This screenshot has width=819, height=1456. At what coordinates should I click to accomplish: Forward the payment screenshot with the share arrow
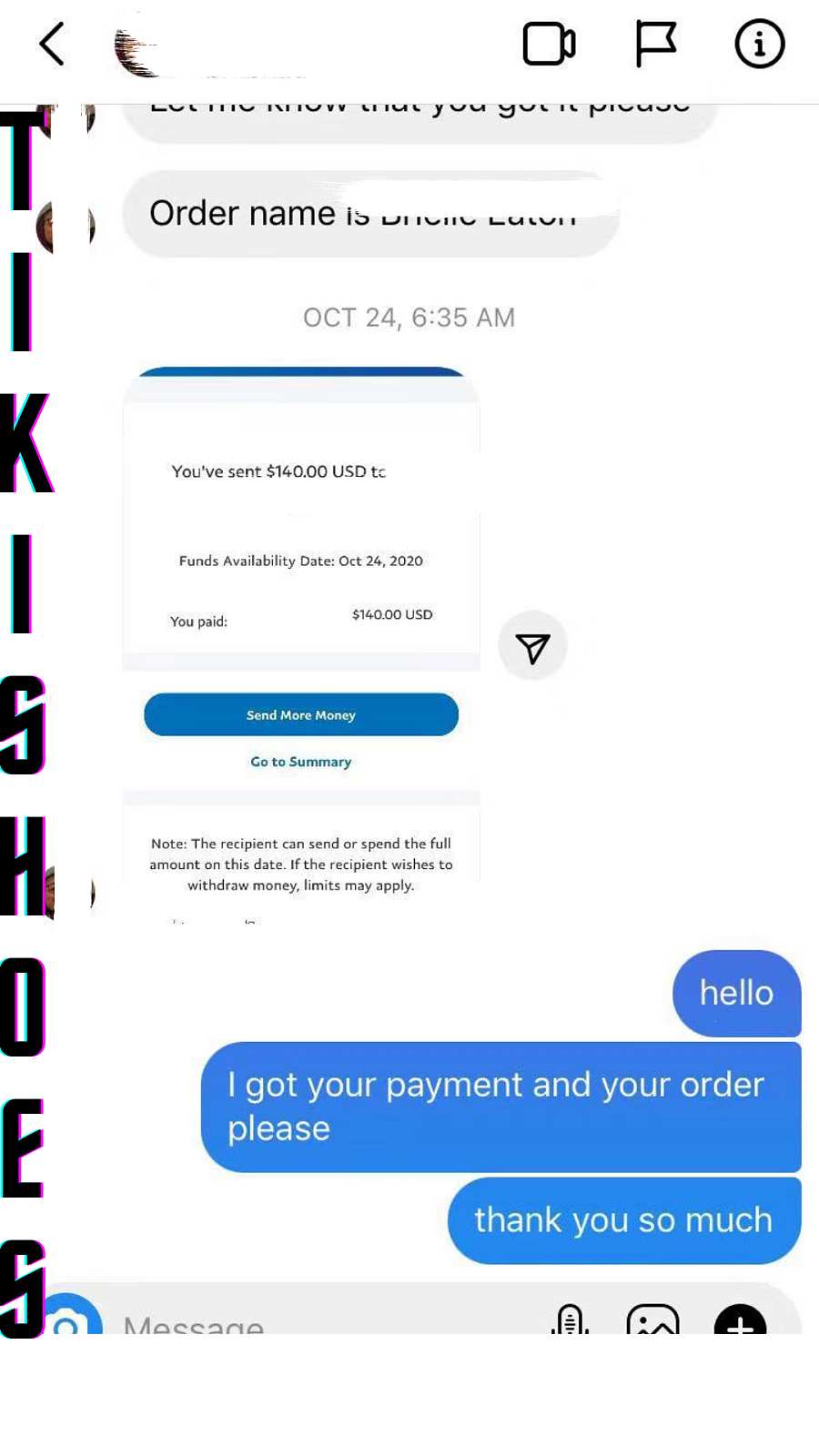point(532,647)
